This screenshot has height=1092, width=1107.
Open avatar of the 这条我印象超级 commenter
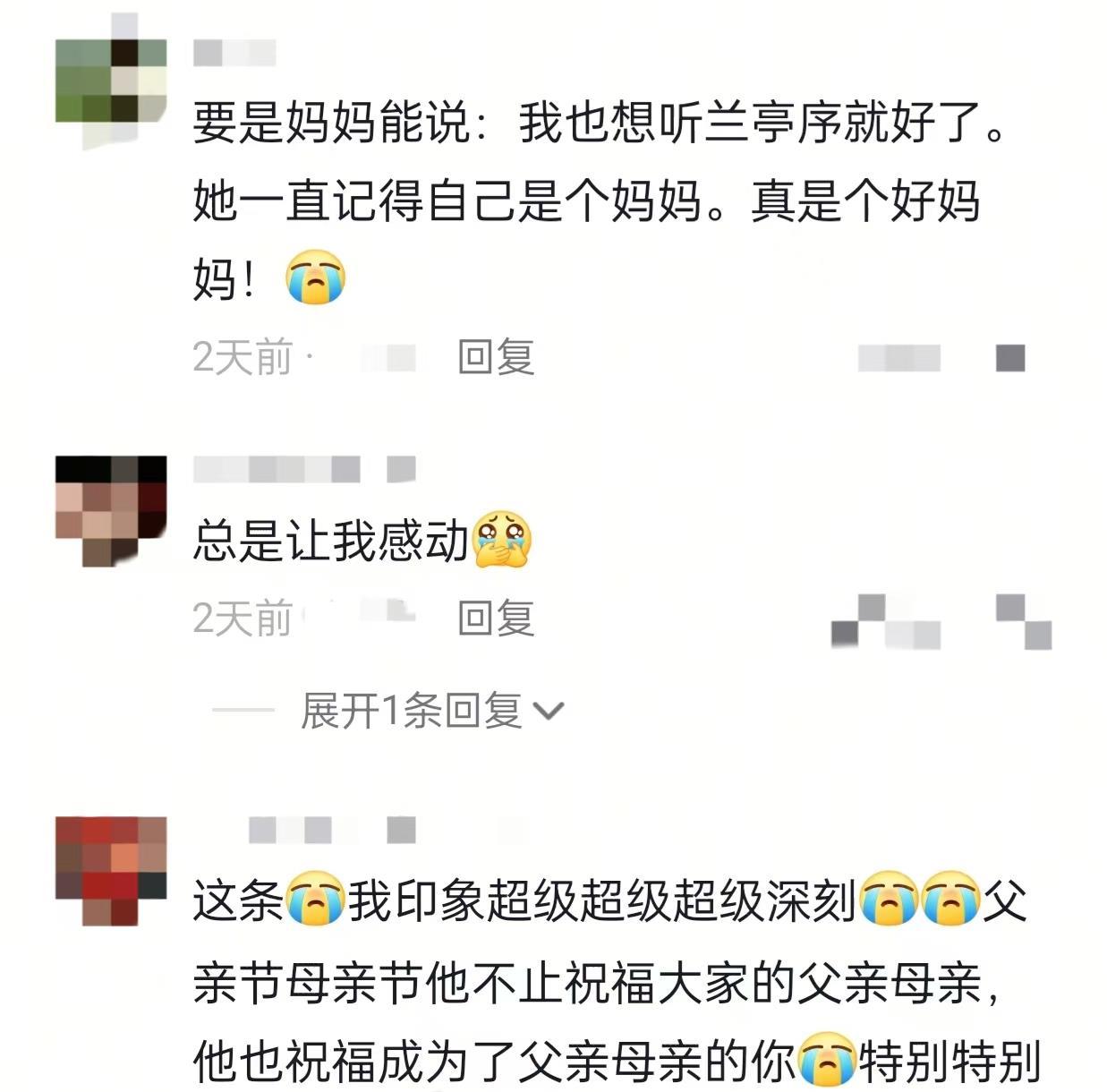(x=111, y=870)
